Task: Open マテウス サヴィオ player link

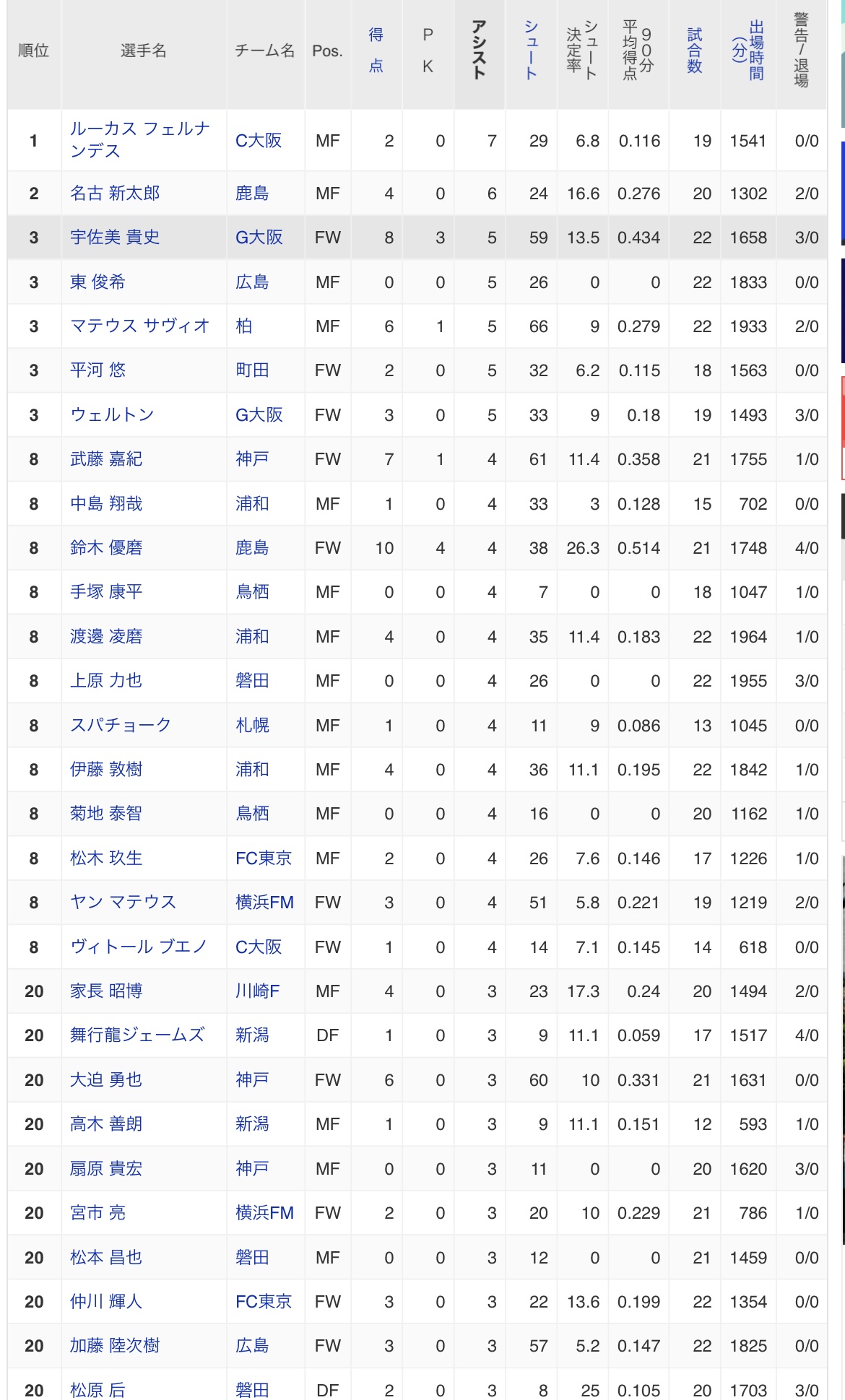Action: tap(140, 326)
